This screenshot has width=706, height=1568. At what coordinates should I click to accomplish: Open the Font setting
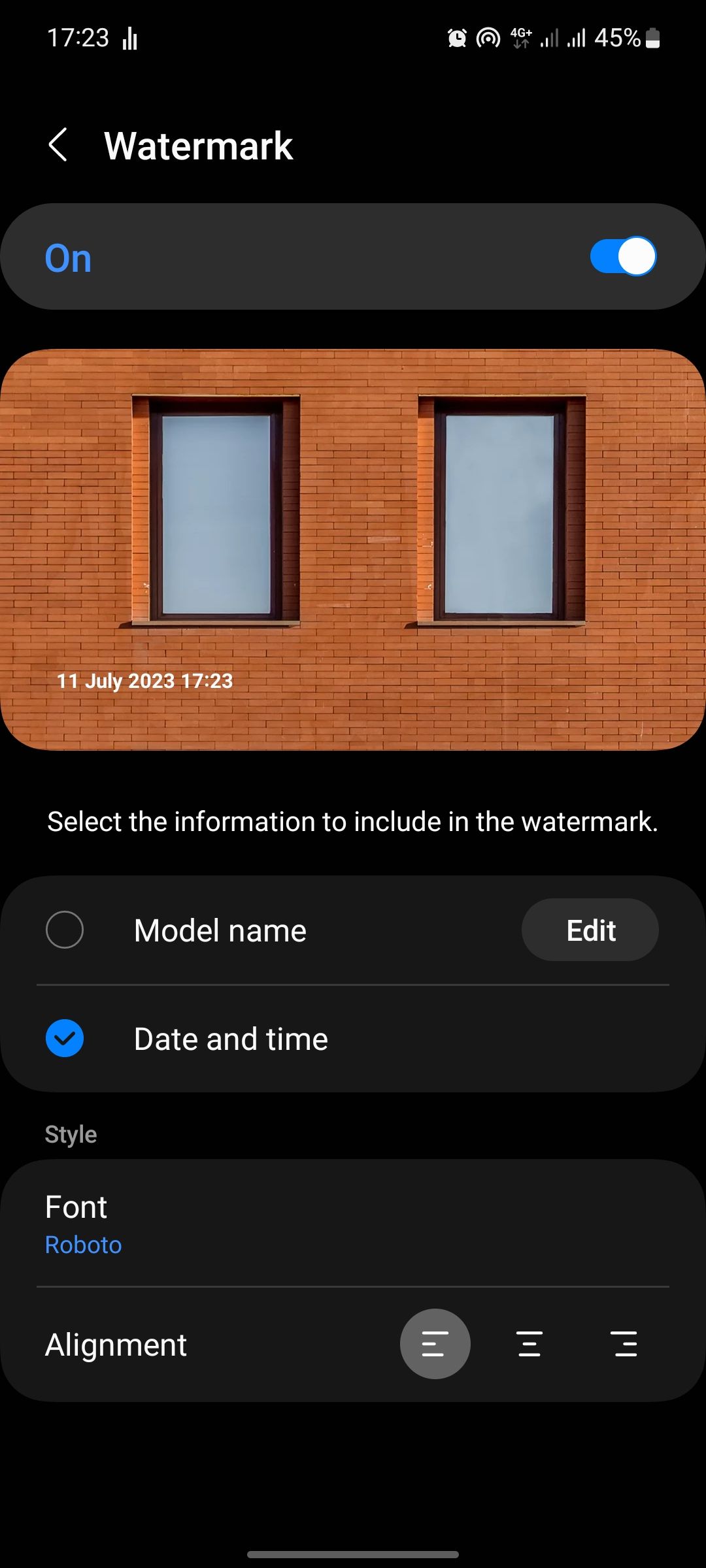pyautogui.click(x=353, y=1224)
